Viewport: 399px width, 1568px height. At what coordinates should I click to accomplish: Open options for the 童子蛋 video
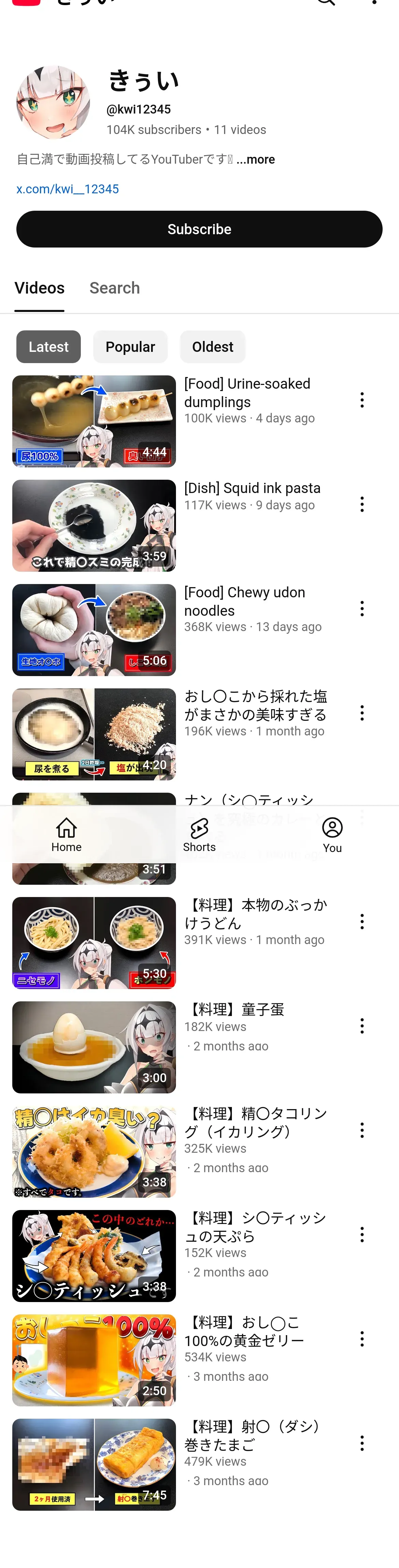point(362,1026)
